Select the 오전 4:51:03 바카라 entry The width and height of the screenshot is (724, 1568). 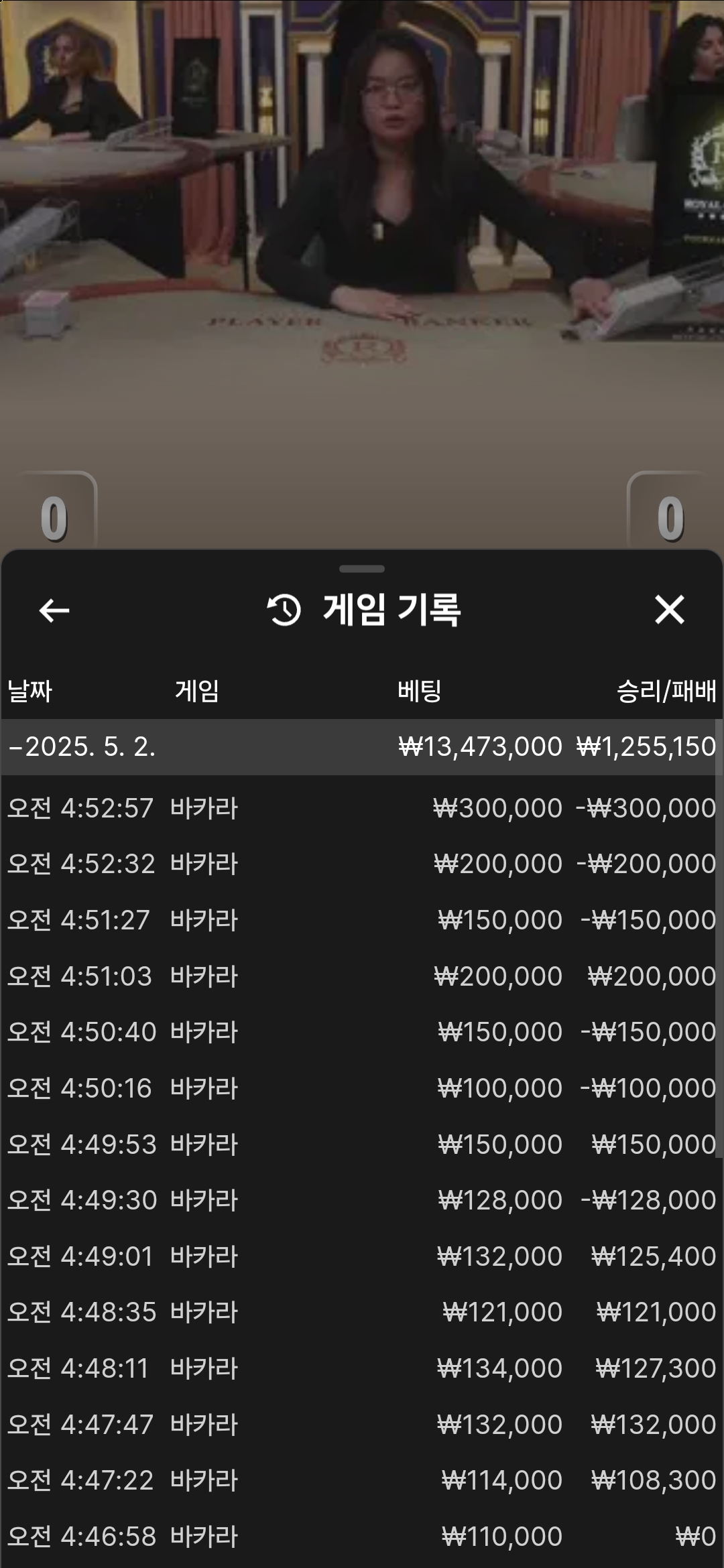(x=362, y=976)
